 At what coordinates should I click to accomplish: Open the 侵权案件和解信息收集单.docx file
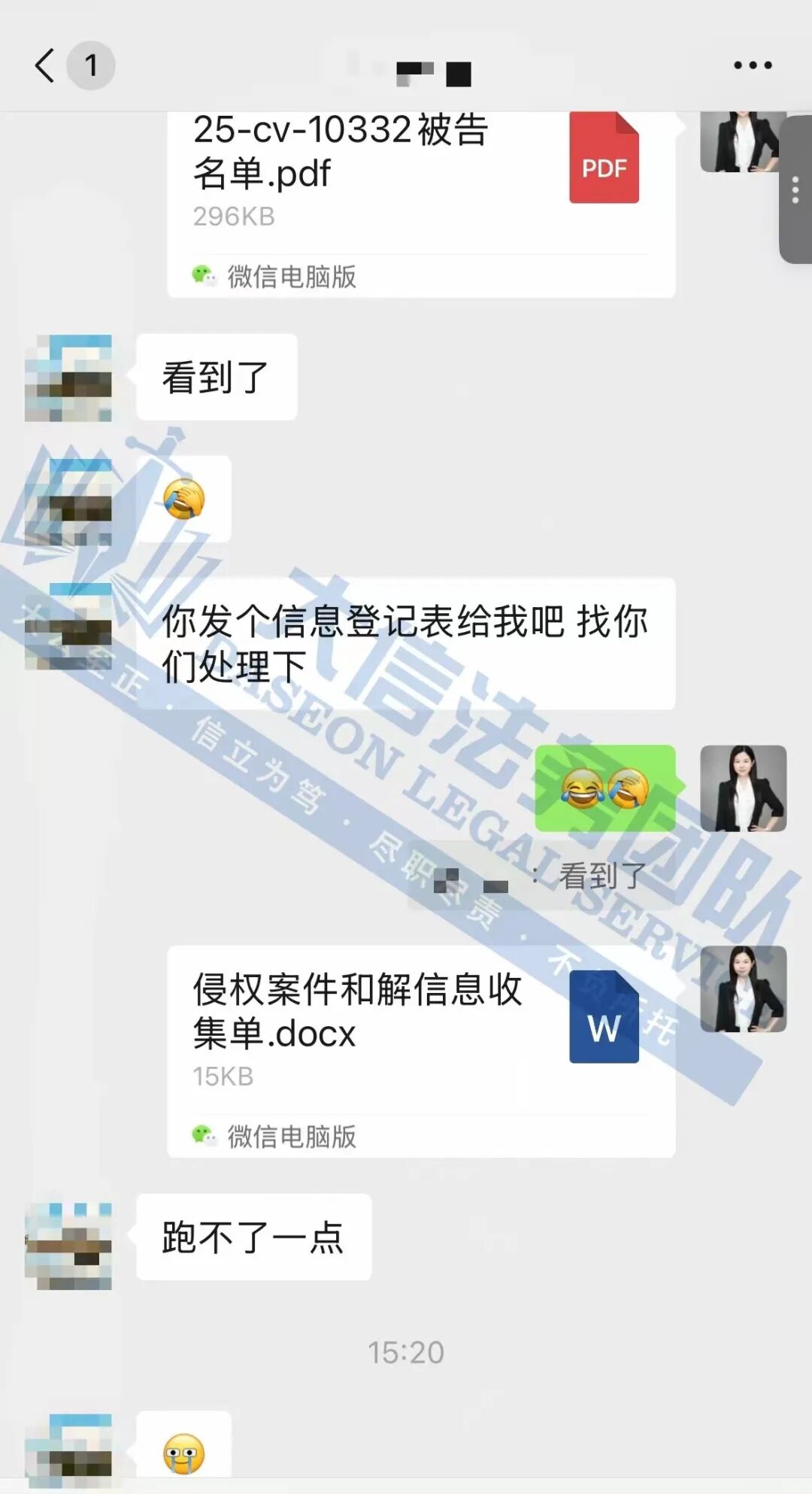[x=420, y=1049]
